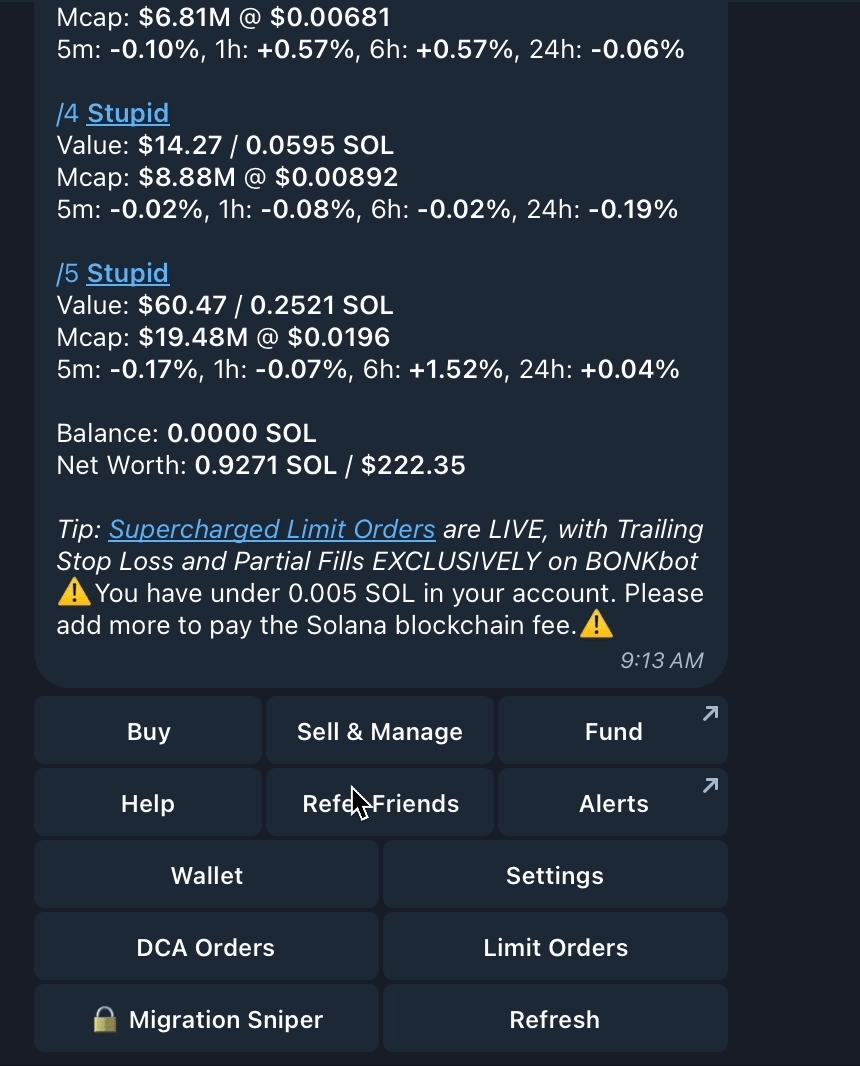Open the Stupid token link under /4
The image size is (860, 1066).
(128, 113)
